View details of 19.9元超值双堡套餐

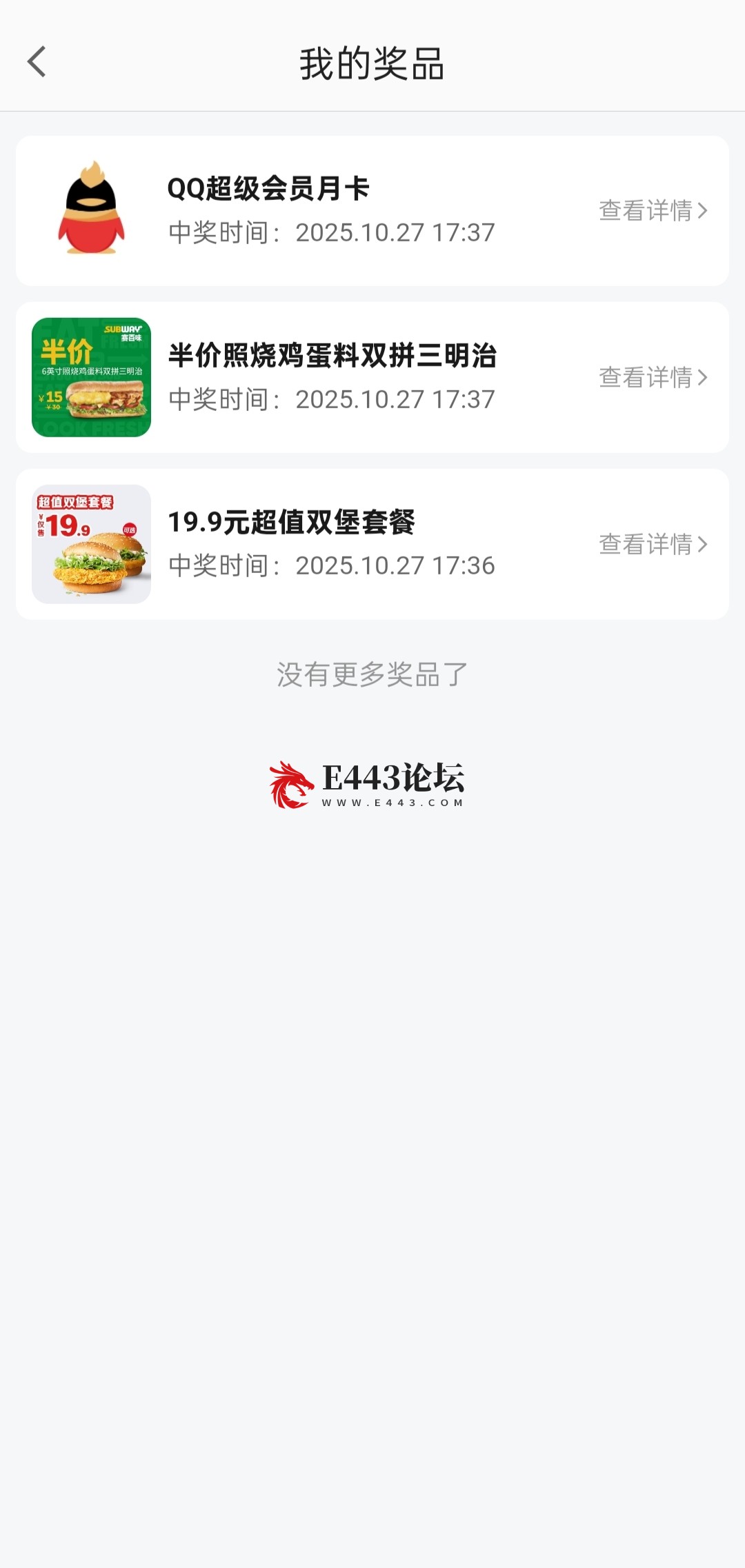click(653, 544)
